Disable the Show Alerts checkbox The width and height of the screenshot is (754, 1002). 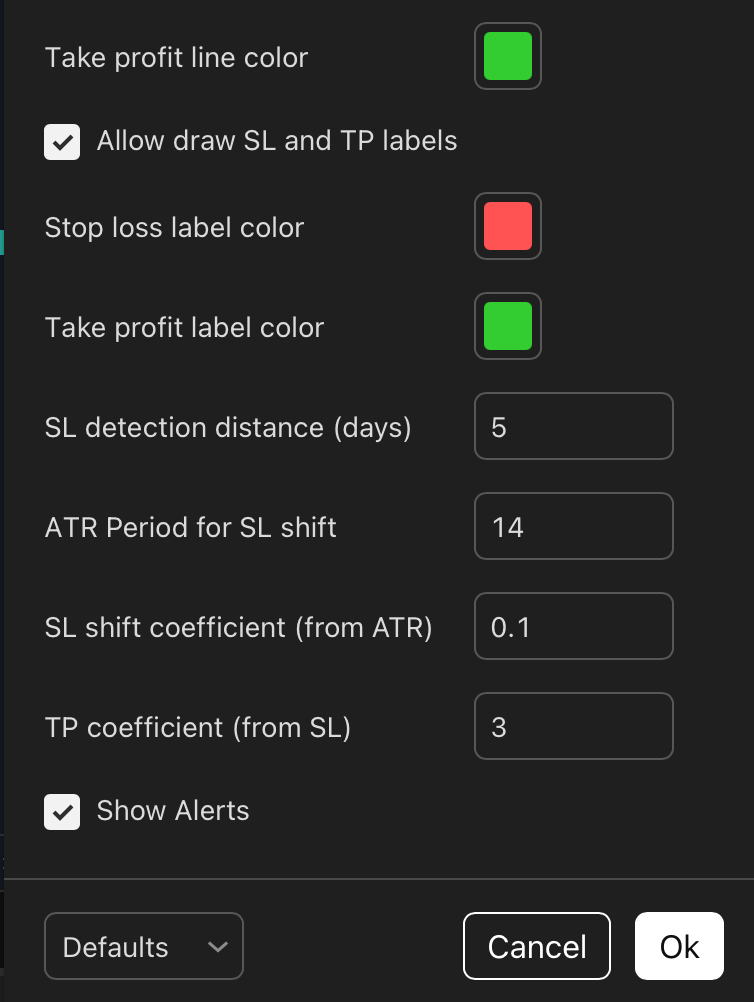(x=62, y=811)
